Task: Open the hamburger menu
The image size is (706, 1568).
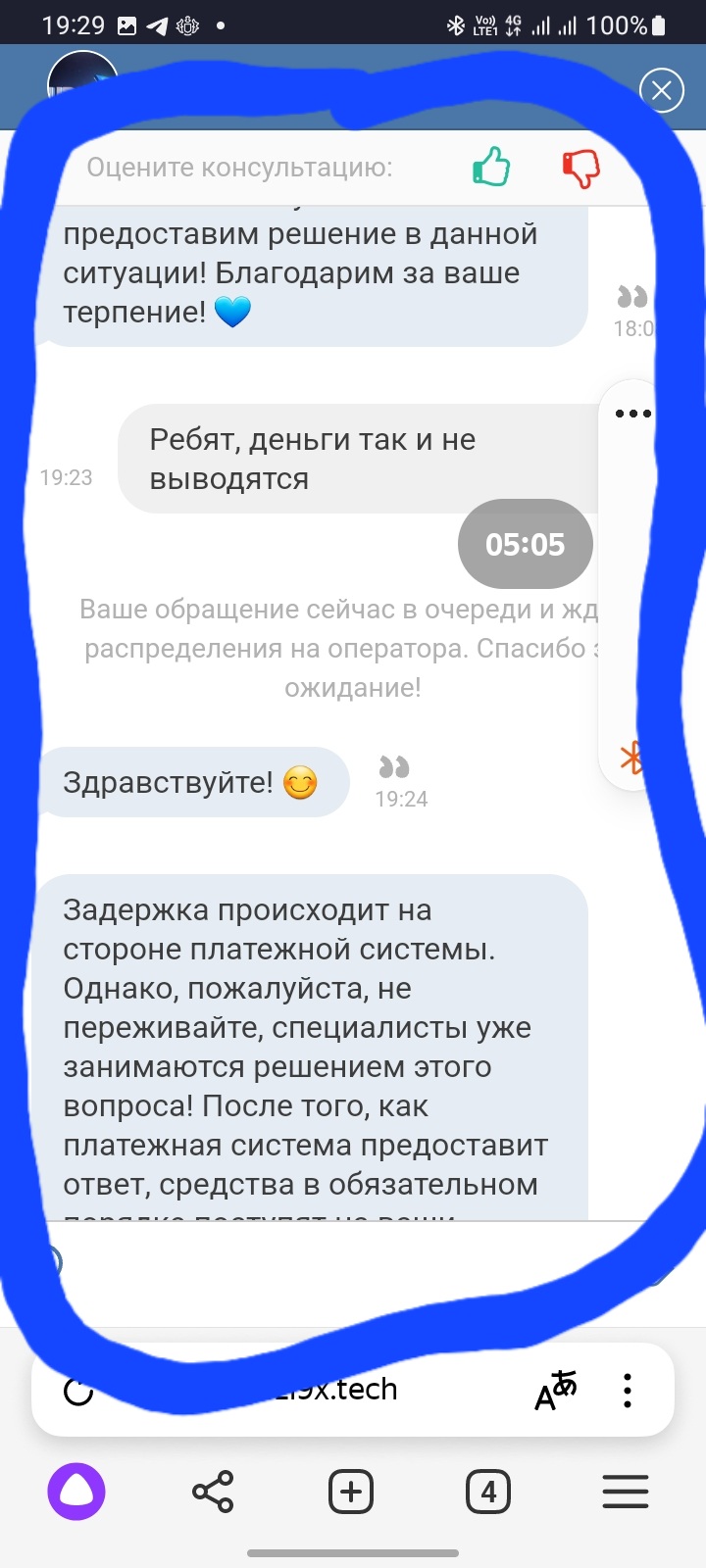Action: 625,1492
